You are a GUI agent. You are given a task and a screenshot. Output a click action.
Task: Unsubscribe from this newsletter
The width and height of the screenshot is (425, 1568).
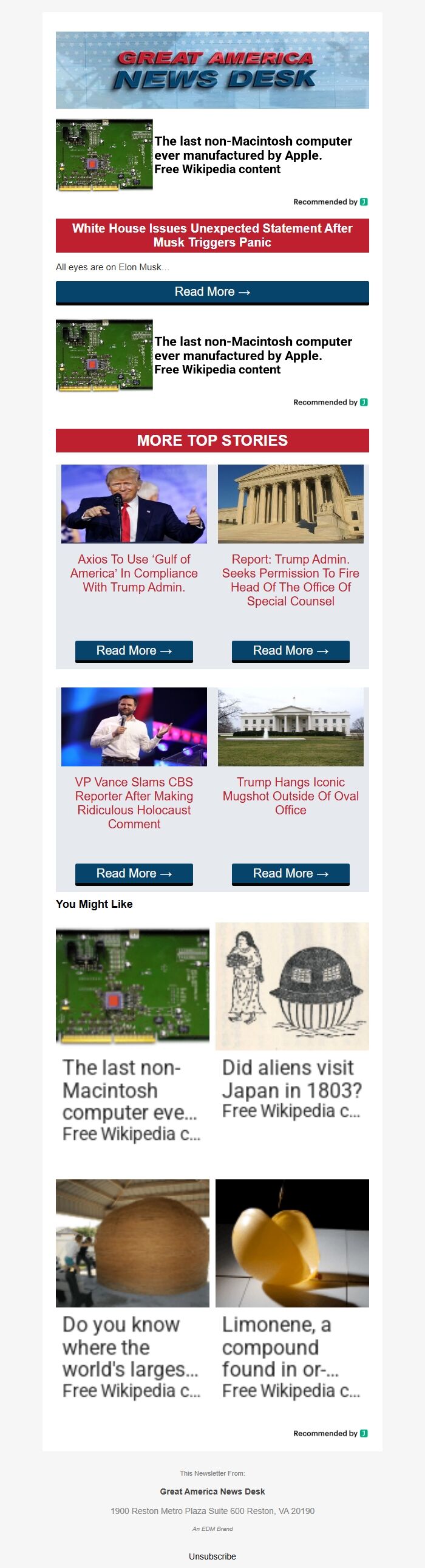(x=212, y=1556)
